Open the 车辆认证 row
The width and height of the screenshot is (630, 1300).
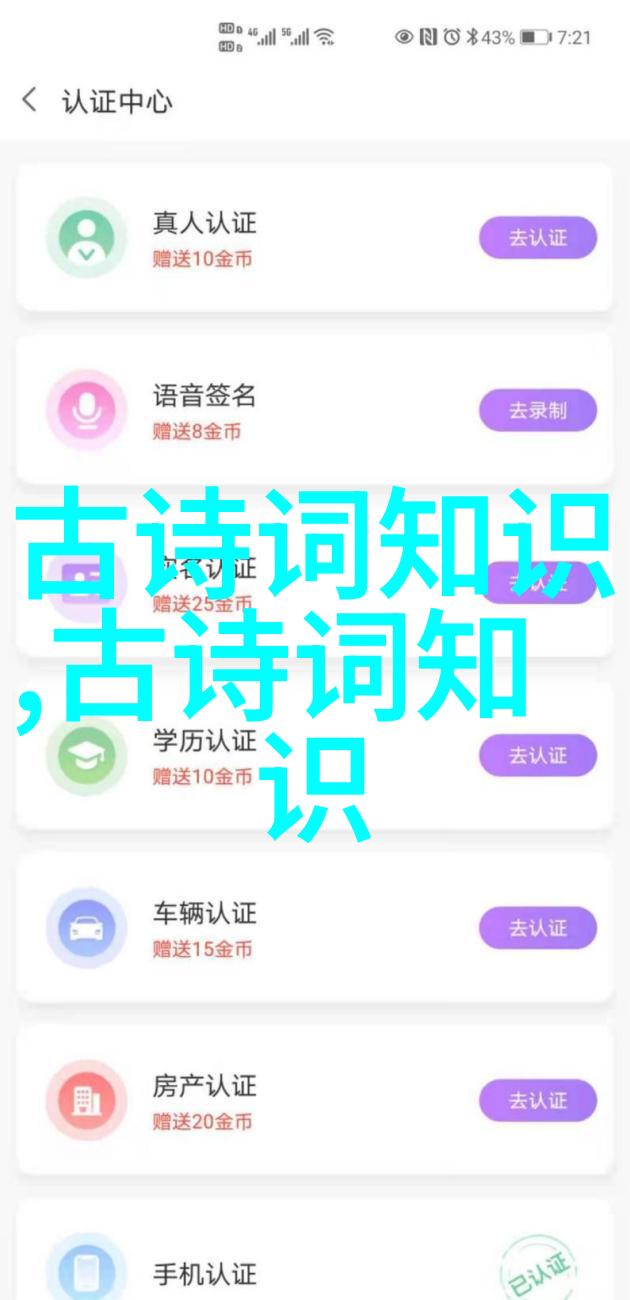300,928
